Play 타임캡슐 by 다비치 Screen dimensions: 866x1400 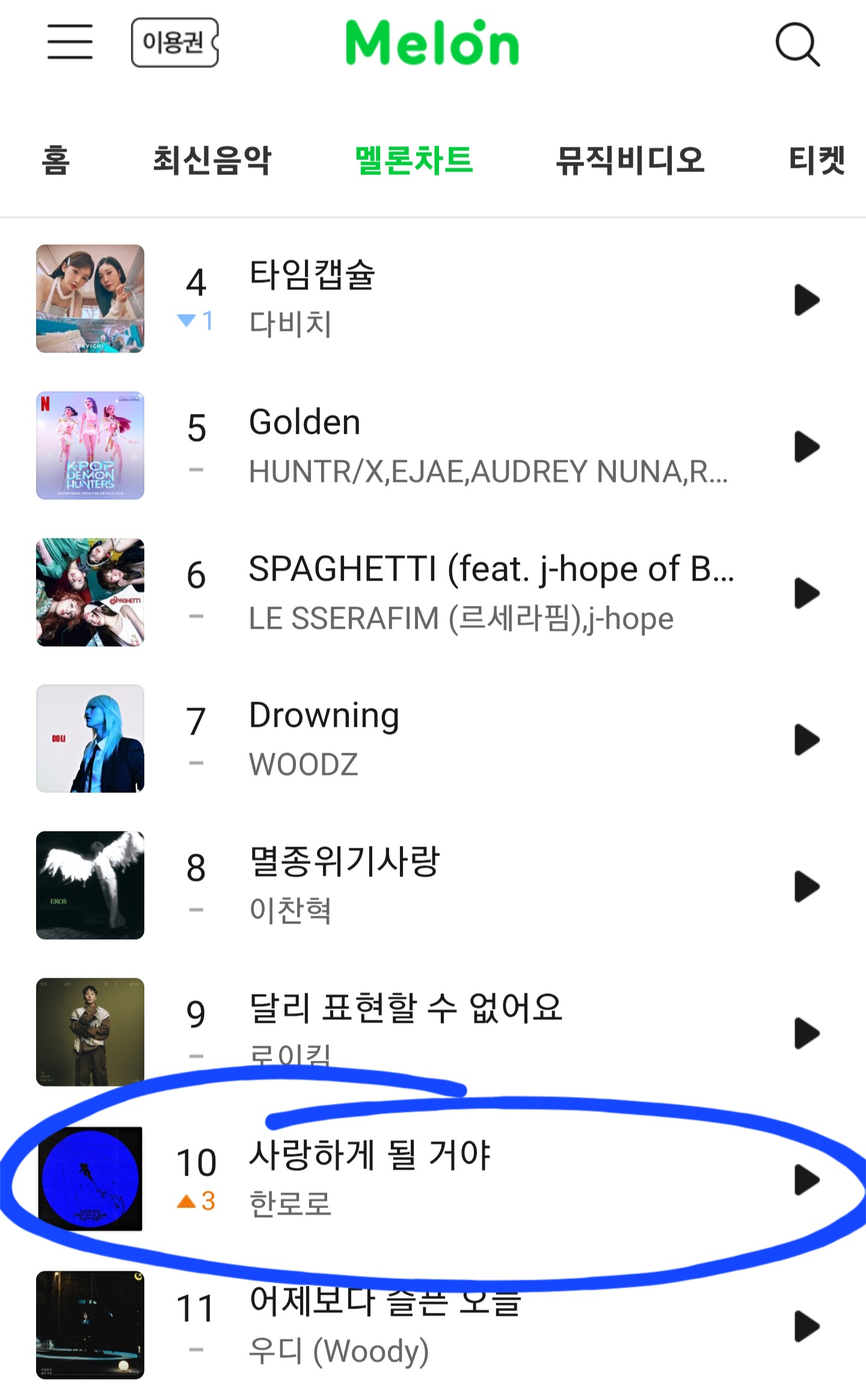806,300
